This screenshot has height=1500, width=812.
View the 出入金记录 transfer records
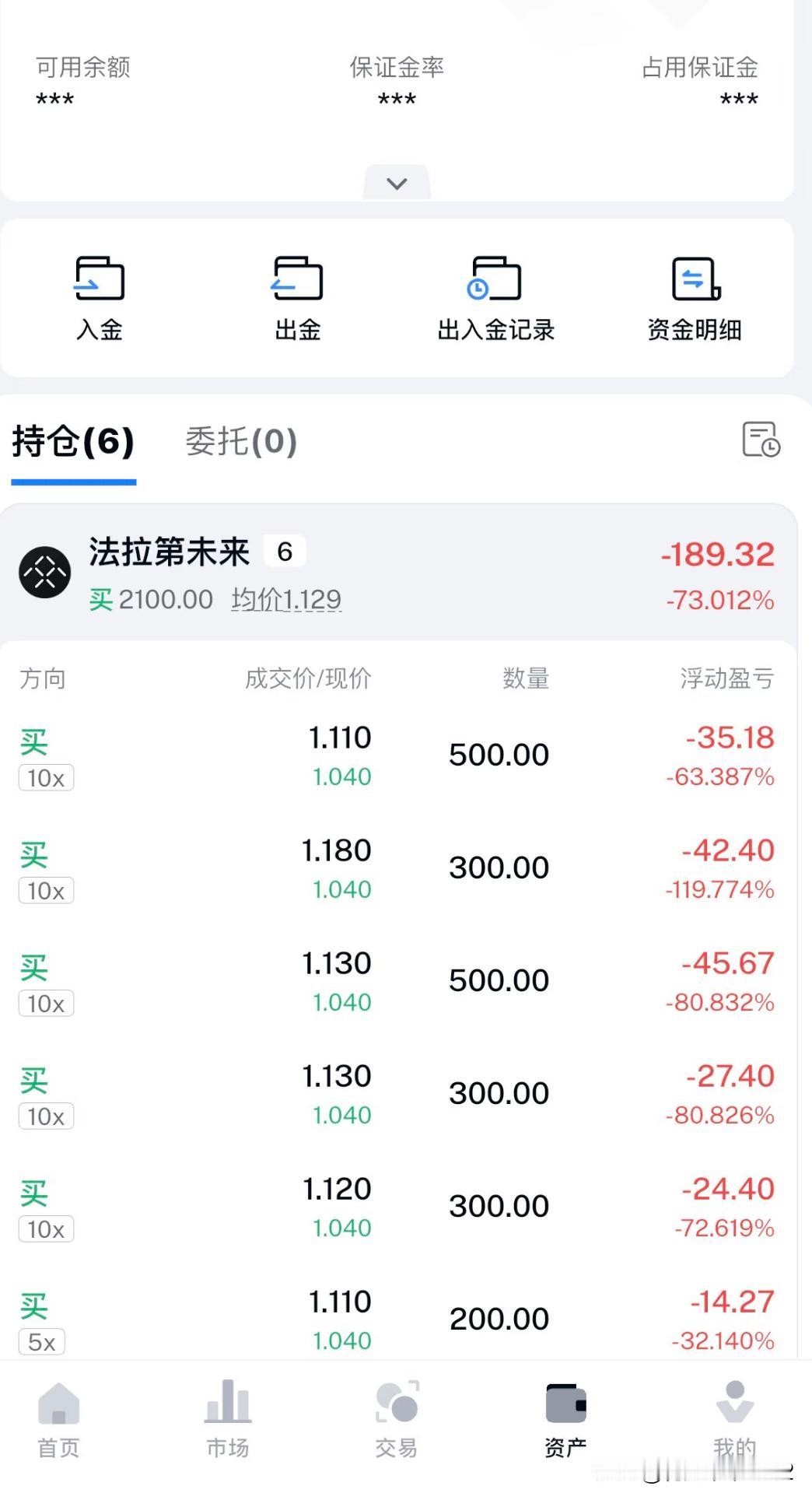(497, 298)
